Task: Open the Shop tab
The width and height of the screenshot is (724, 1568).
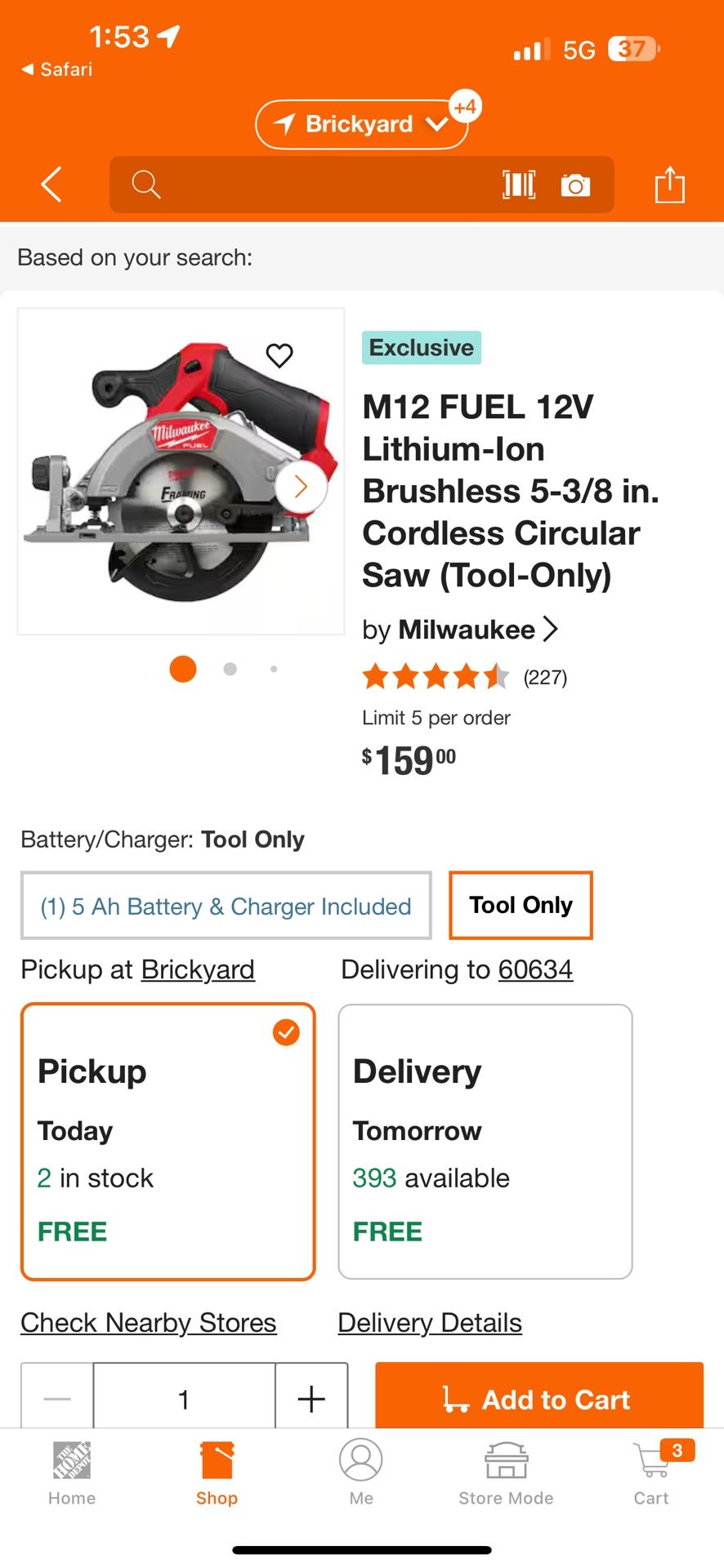Action: 216,1470
